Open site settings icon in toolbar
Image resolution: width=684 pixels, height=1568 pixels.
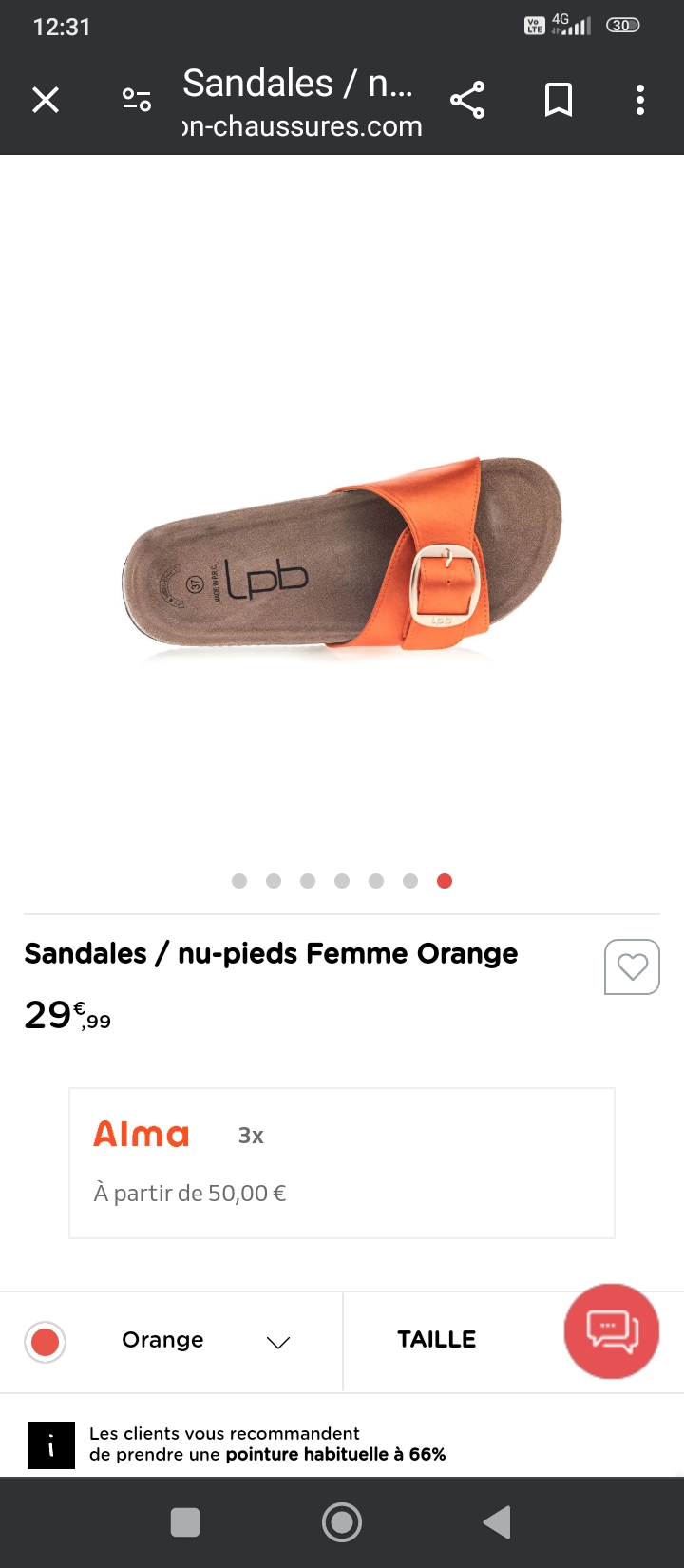[137, 100]
